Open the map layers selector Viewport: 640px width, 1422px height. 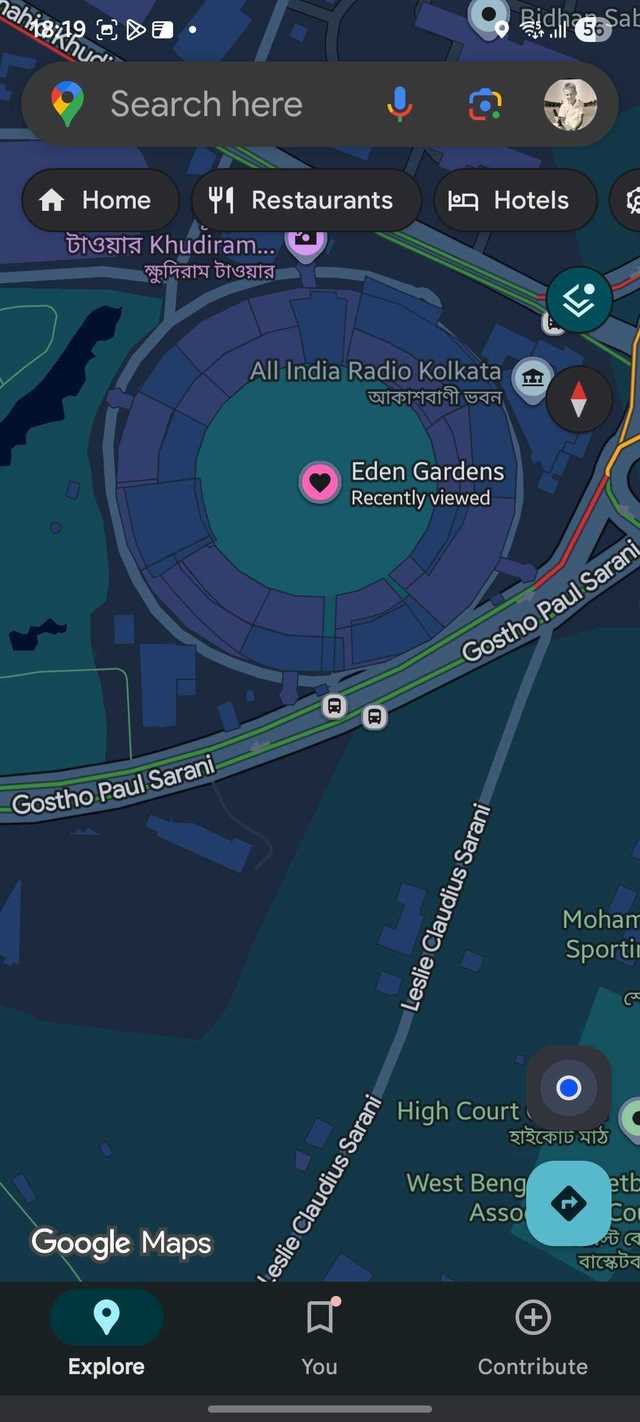point(579,300)
